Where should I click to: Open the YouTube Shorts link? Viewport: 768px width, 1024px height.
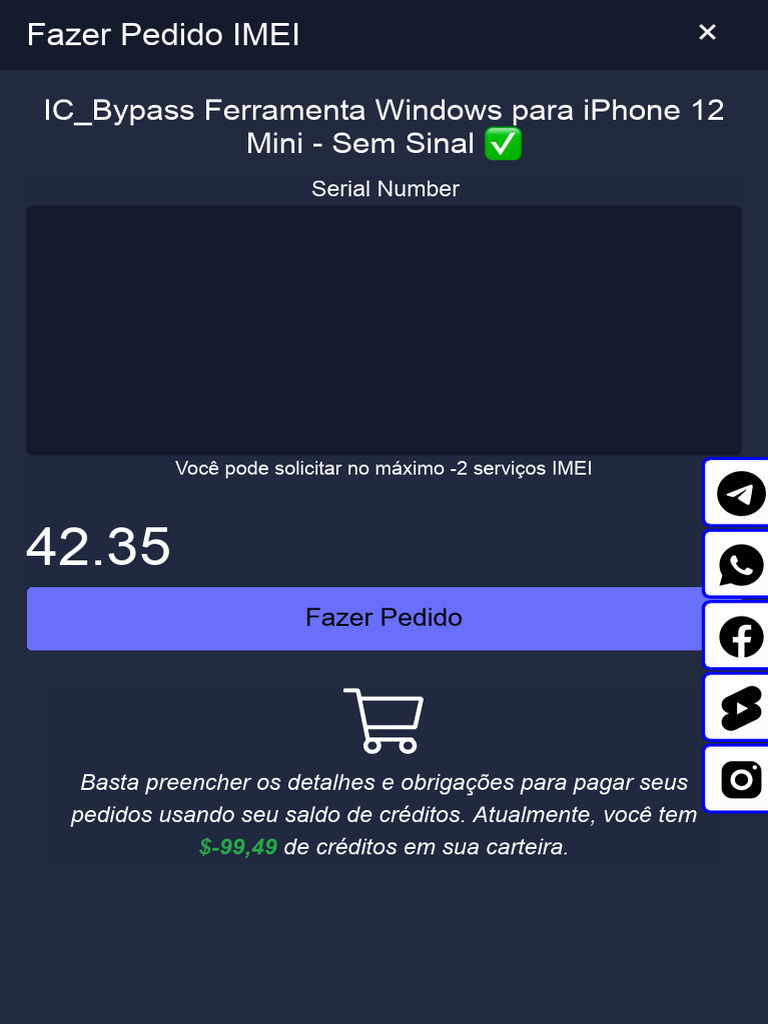740,708
